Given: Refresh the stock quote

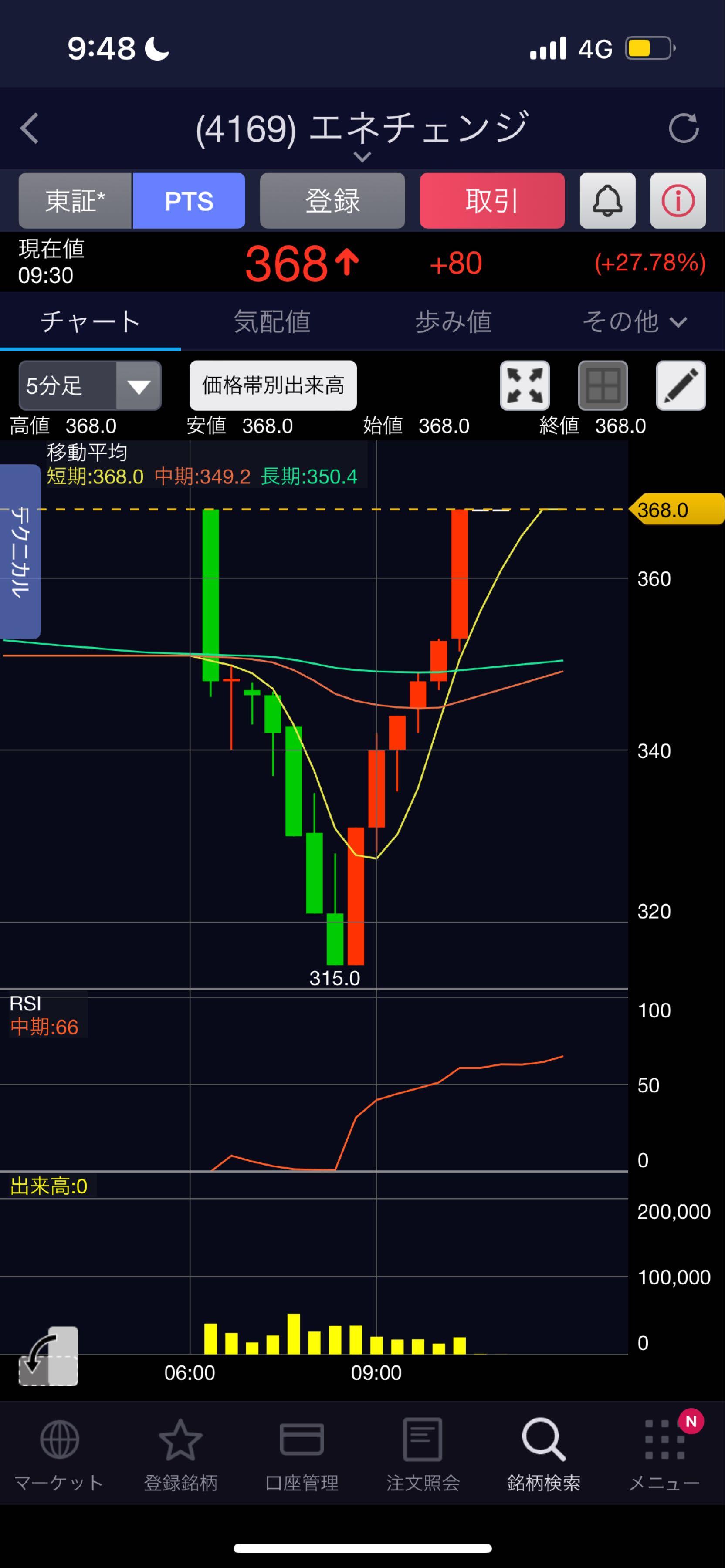Looking at the screenshot, I should pyautogui.click(x=683, y=128).
